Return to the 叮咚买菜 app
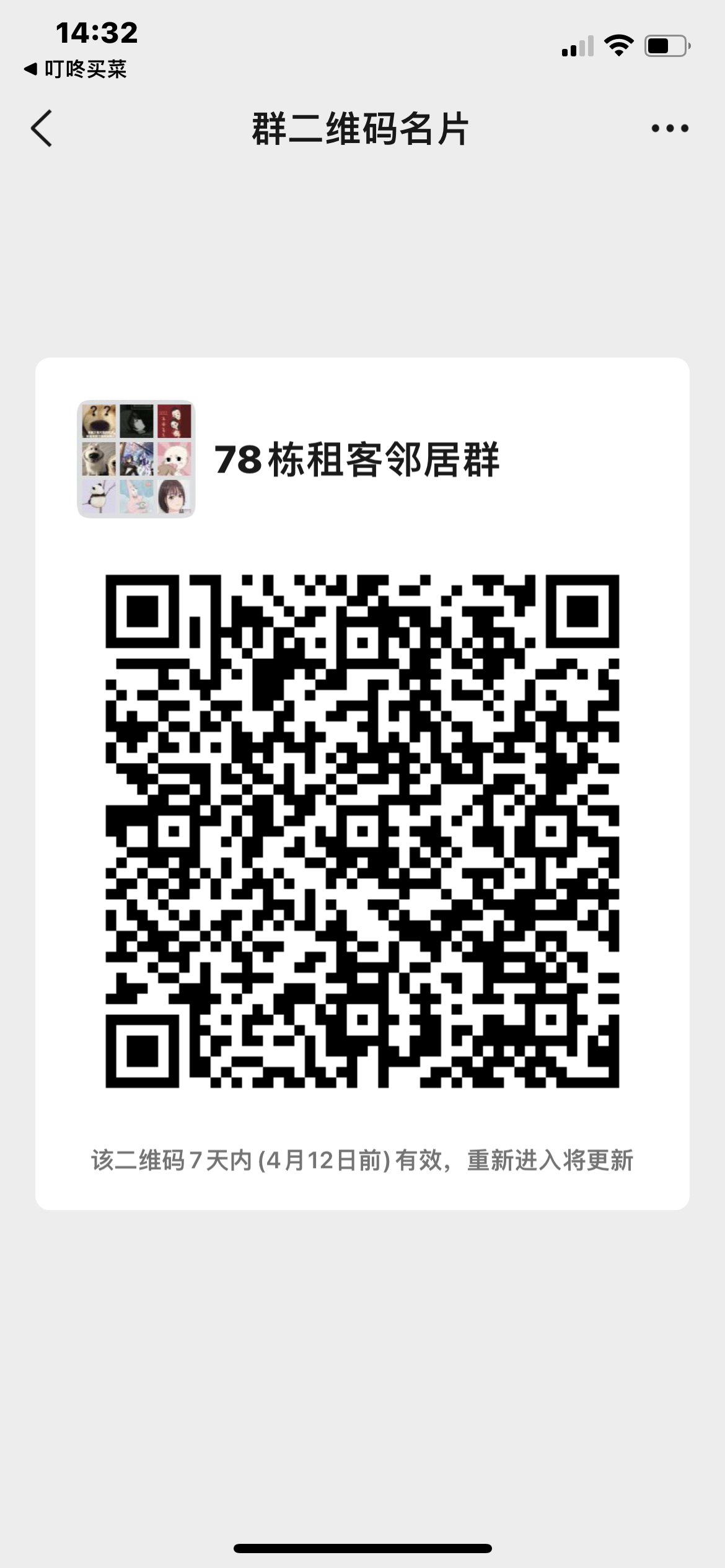The image size is (725, 1568). 75,69
